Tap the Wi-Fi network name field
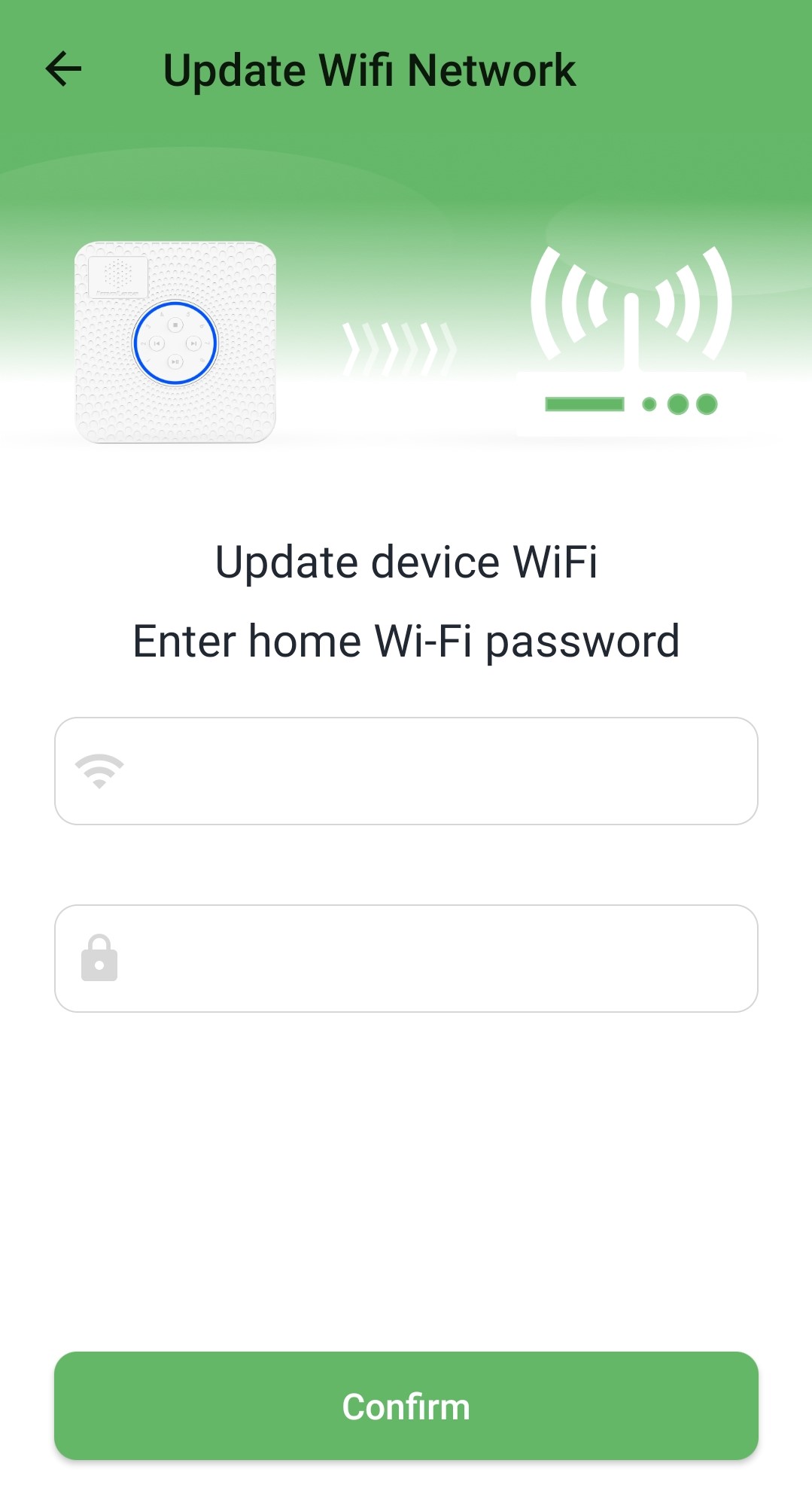Image resolution: width=812 pixels, height=1512 pixels. (406, 770)
